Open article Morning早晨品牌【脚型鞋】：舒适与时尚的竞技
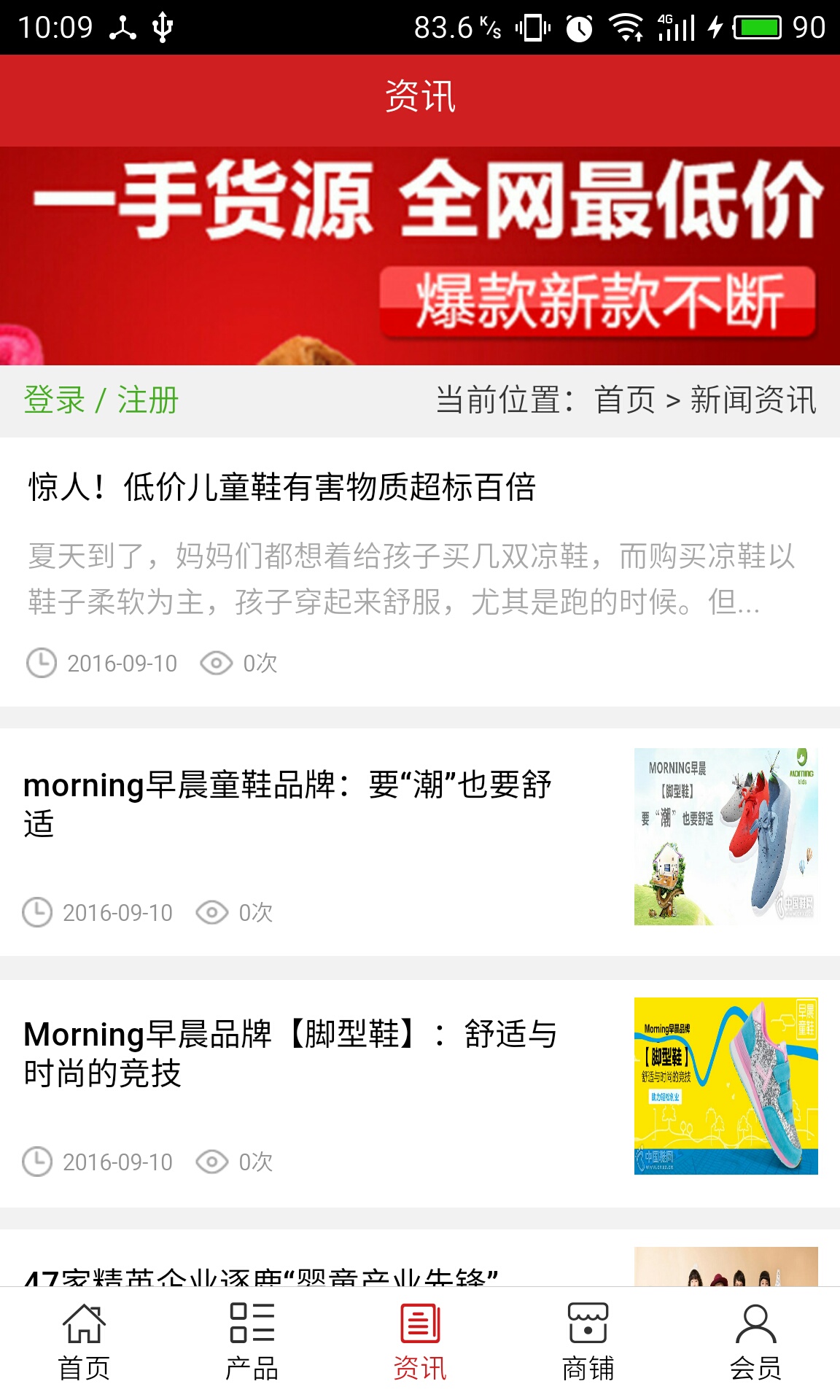The width and height of the screenshot is (840, 1400). 290,1054
